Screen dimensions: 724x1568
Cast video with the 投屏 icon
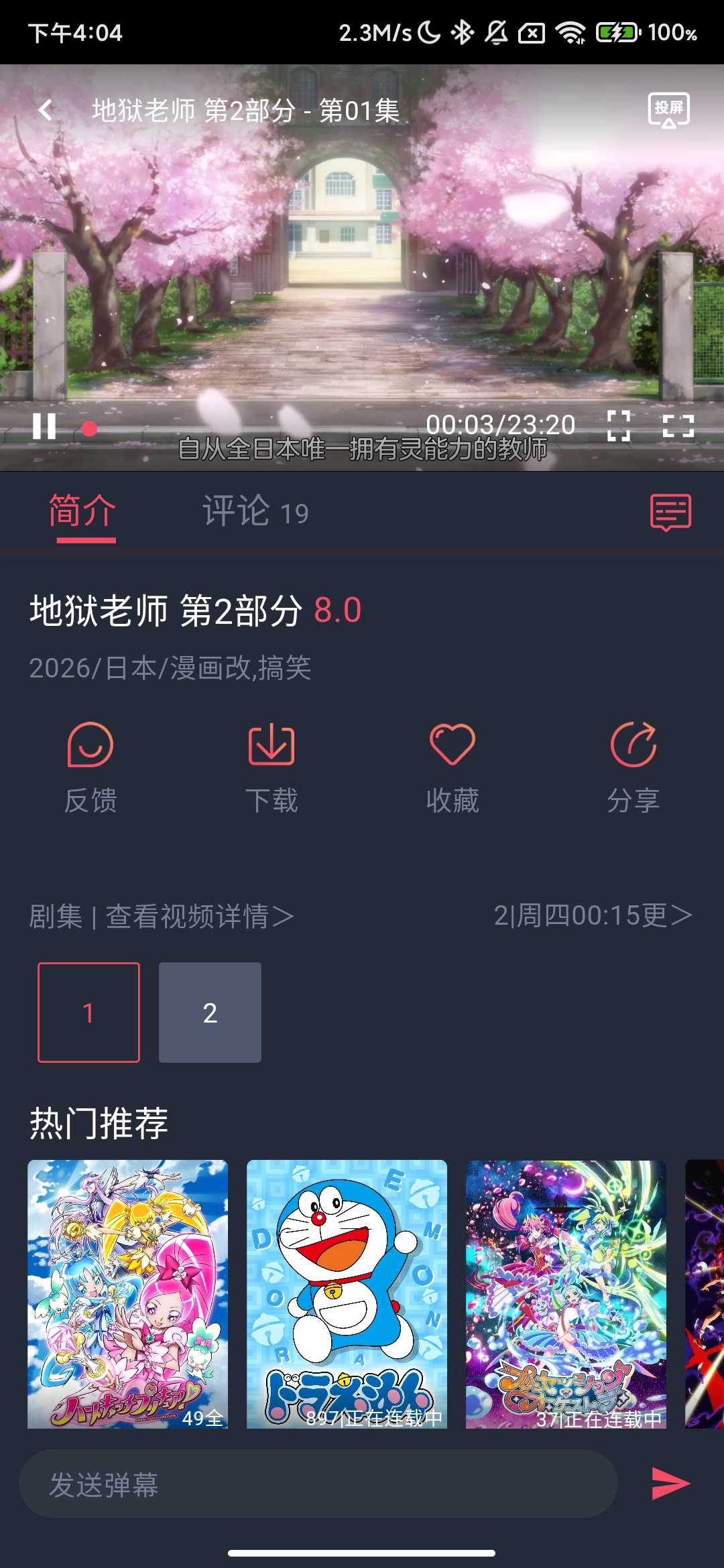[x=668, y=110]
